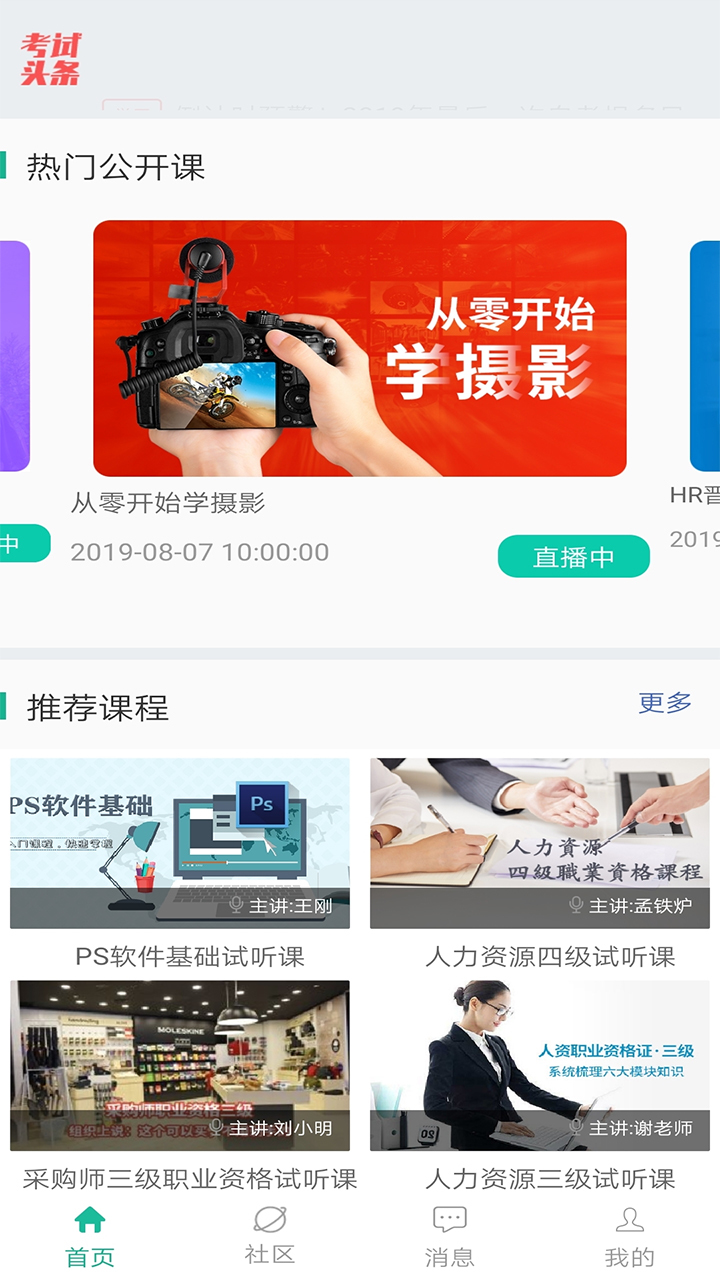
Task: Open the 从零开始学摄影 course banner
Action: pyautogui.click(x=360, y=348)
